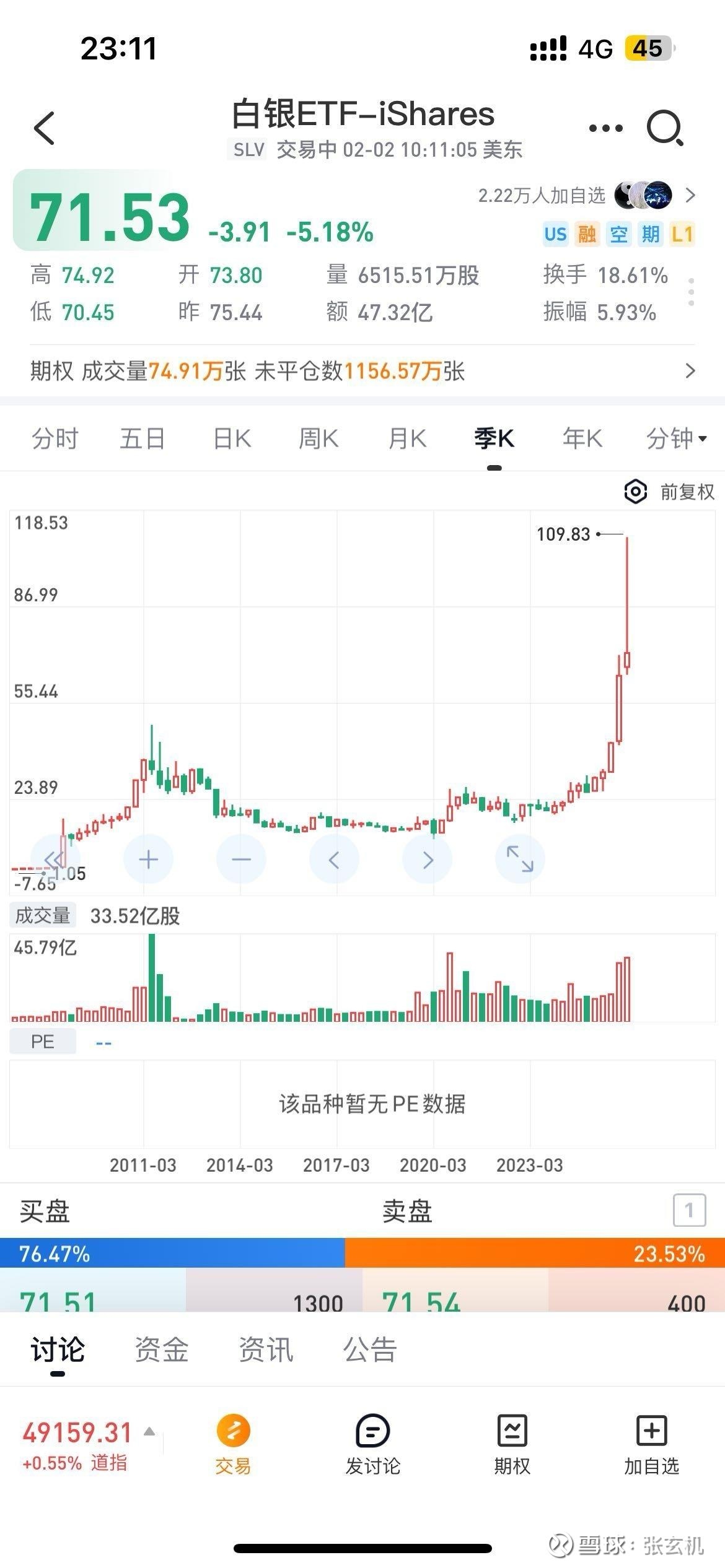725x1568 pixels.
Task: Switch to the 资金 tab
Action: point(162,1349)
